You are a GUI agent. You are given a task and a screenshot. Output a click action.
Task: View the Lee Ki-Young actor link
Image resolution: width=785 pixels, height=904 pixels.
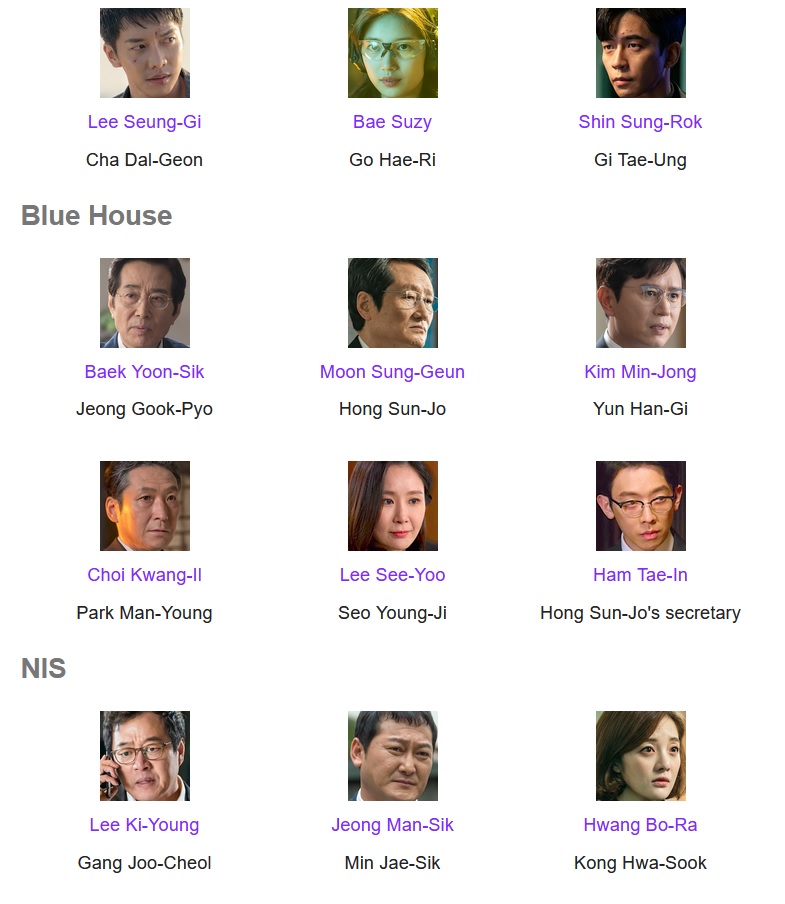144,825
